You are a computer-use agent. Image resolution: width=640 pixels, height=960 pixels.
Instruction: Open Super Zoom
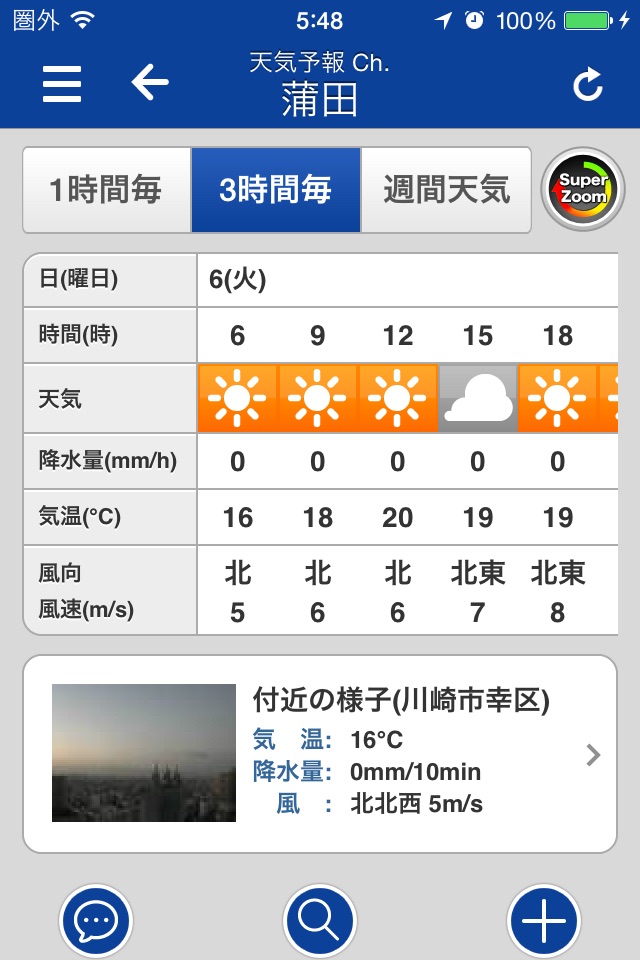click(583, 189)
